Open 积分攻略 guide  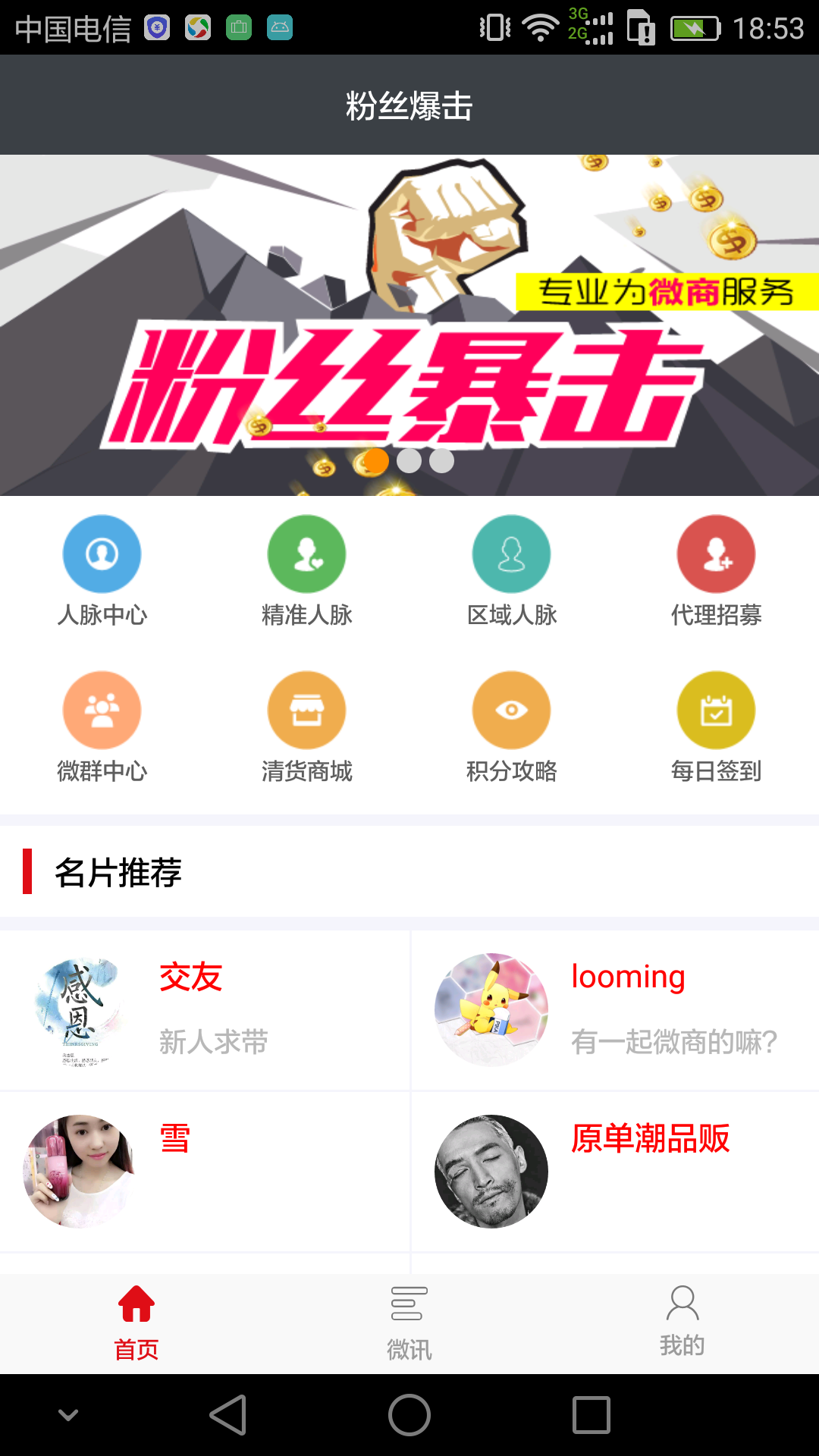[x=512, y=727]
